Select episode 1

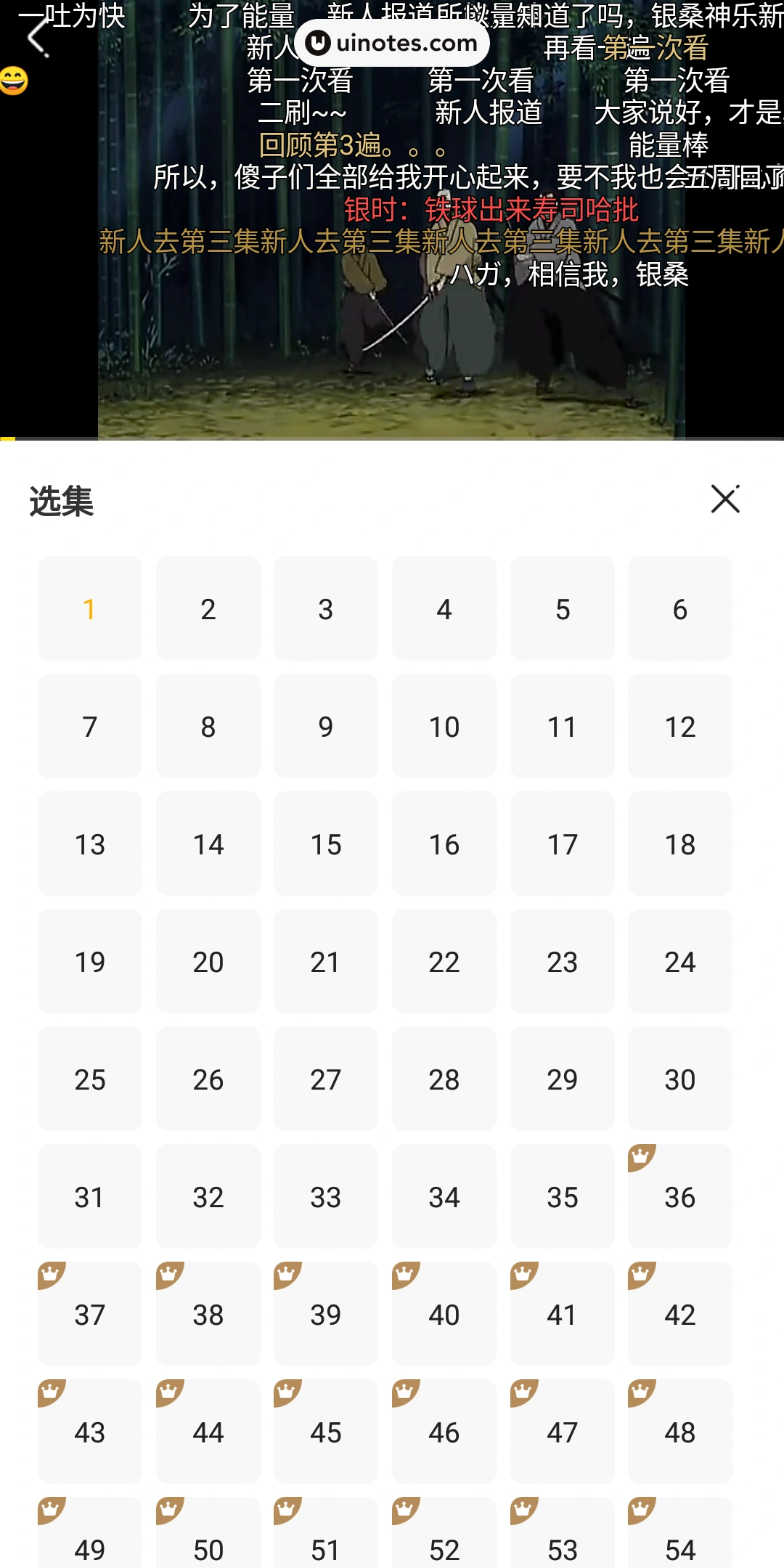tap(90, 609)
